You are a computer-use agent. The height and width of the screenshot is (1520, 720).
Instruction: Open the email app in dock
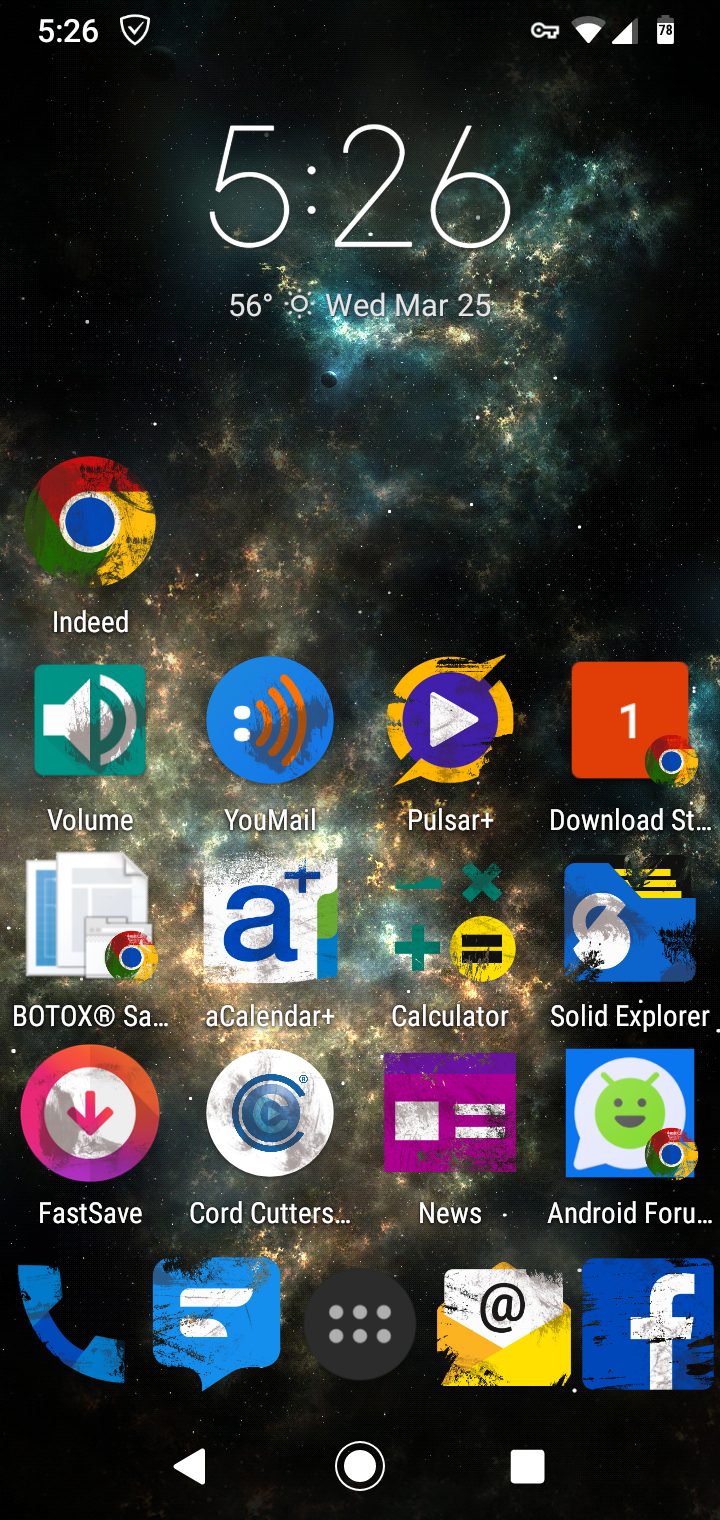[x=504, y=1324]
